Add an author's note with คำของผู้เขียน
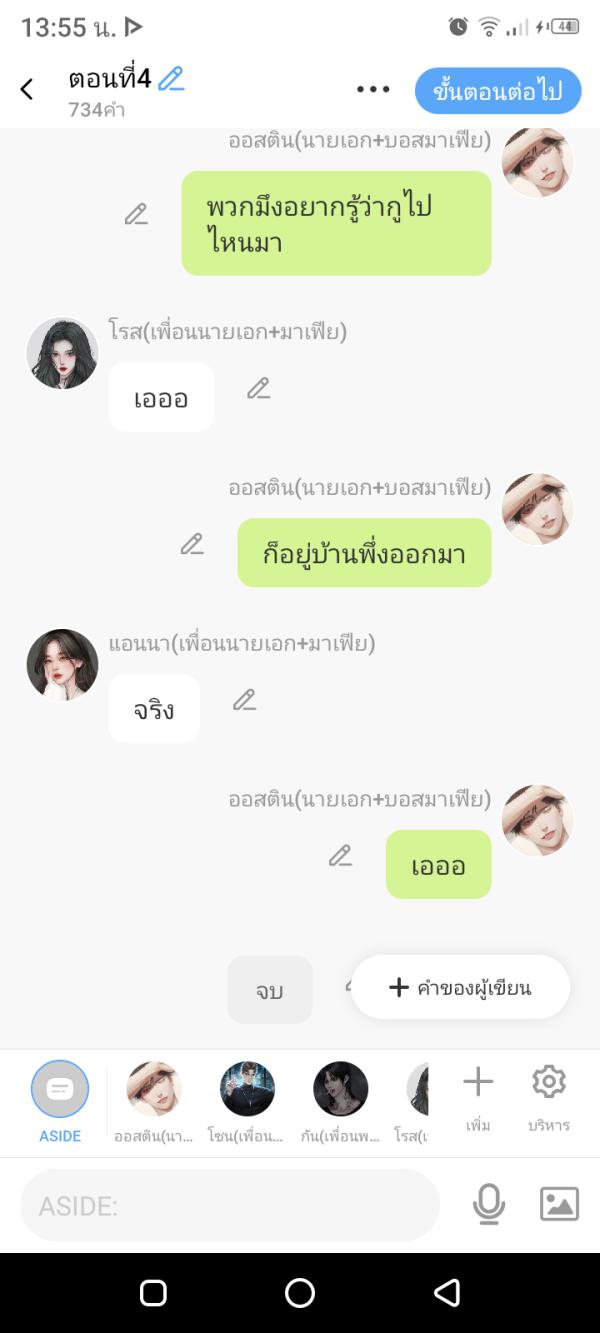 click(x=460, y=988)
